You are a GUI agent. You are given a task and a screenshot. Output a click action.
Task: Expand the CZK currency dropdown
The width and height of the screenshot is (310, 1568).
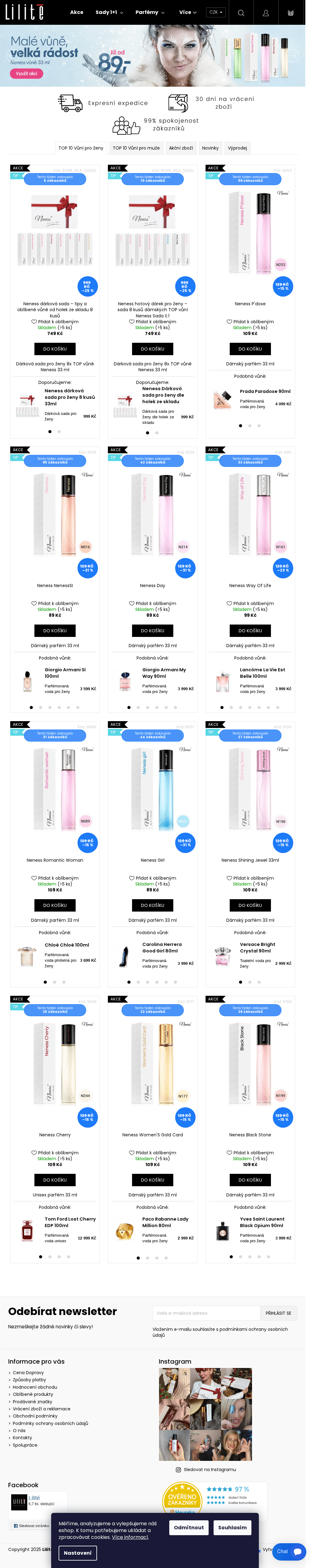coord(216,12)
